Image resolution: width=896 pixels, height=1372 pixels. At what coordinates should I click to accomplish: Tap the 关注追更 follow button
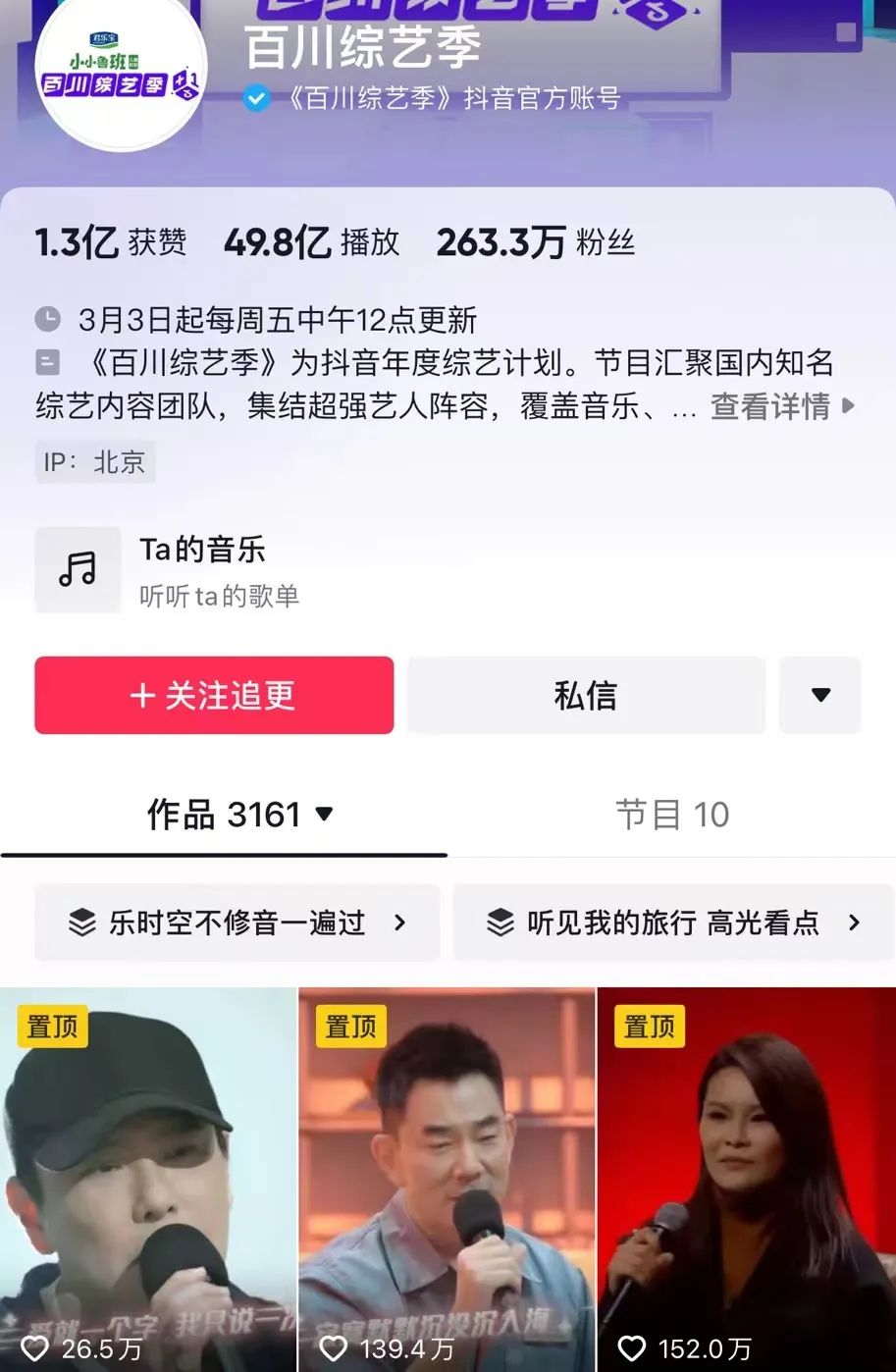click(214, 696)
